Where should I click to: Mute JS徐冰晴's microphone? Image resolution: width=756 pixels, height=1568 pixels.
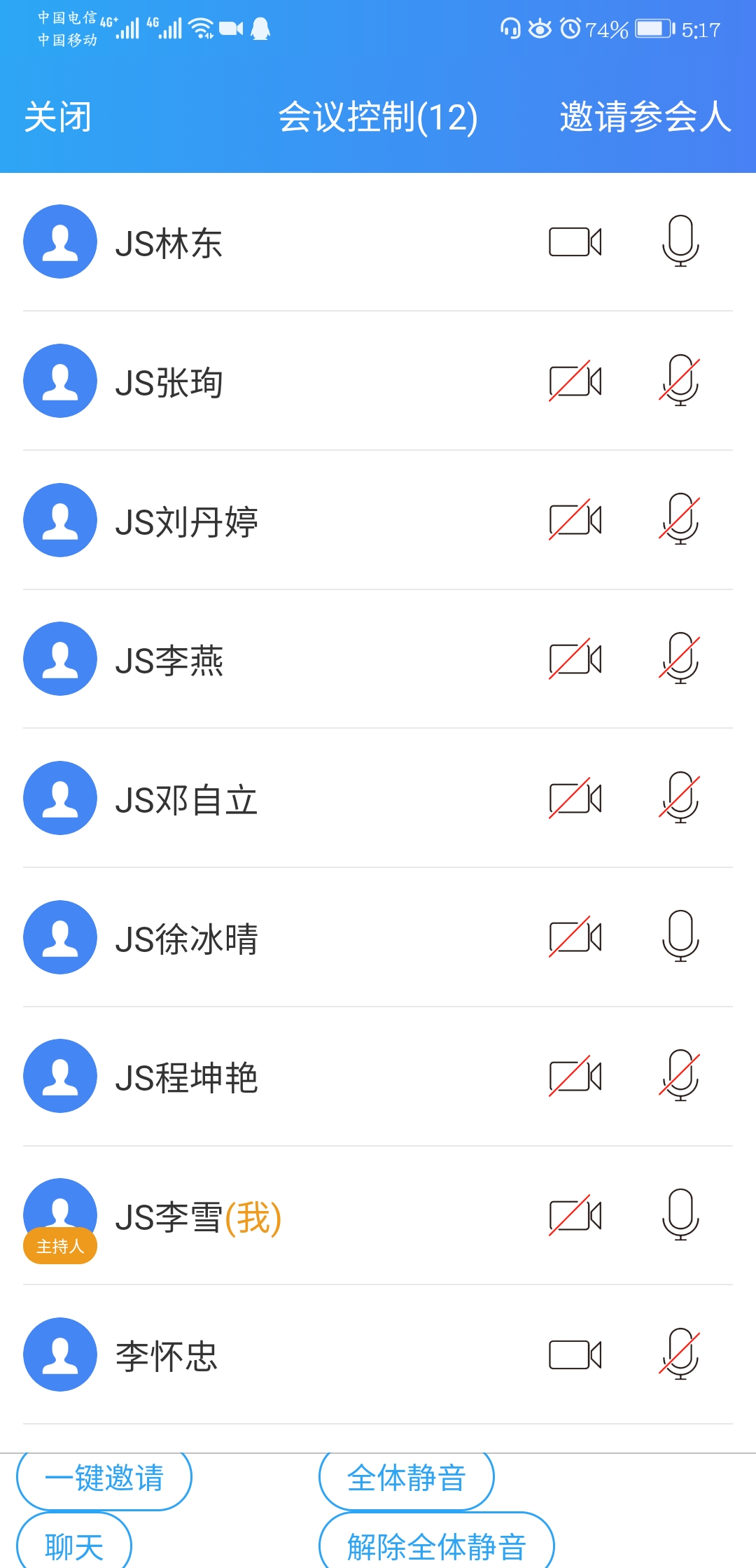[680, 937]
